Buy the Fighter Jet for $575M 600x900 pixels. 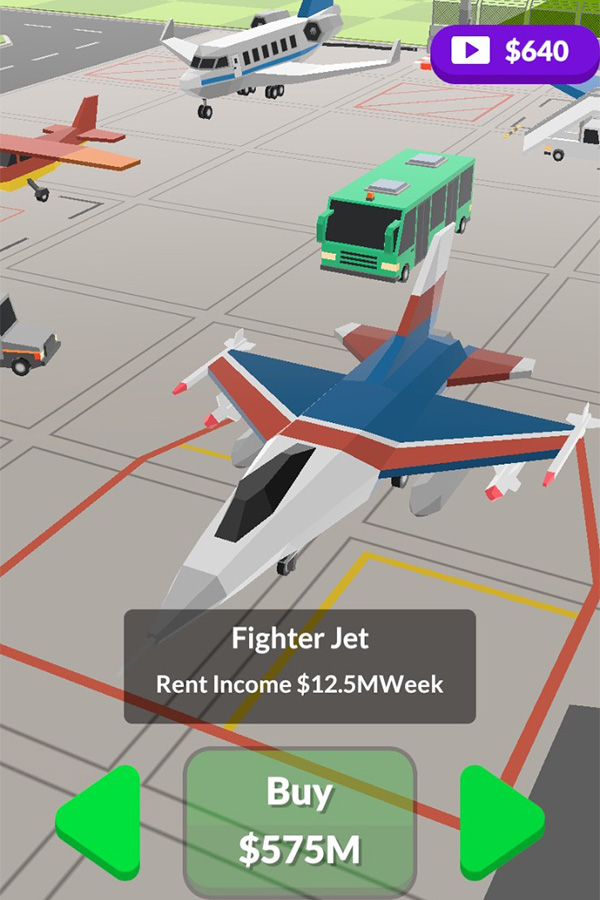point(300,820)
